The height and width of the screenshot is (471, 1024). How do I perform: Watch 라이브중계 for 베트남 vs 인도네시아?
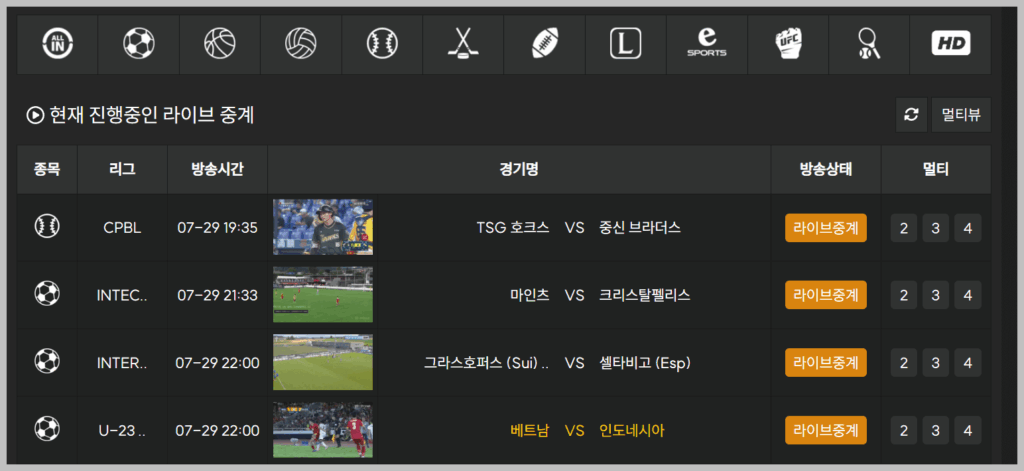tap(825, 431)
